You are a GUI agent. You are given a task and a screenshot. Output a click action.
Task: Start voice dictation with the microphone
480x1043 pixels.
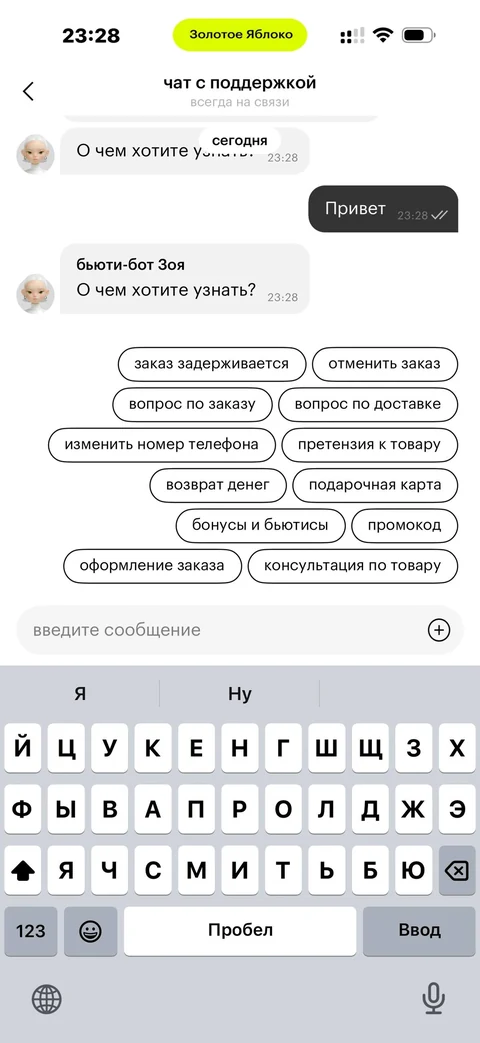coord(433,998)
